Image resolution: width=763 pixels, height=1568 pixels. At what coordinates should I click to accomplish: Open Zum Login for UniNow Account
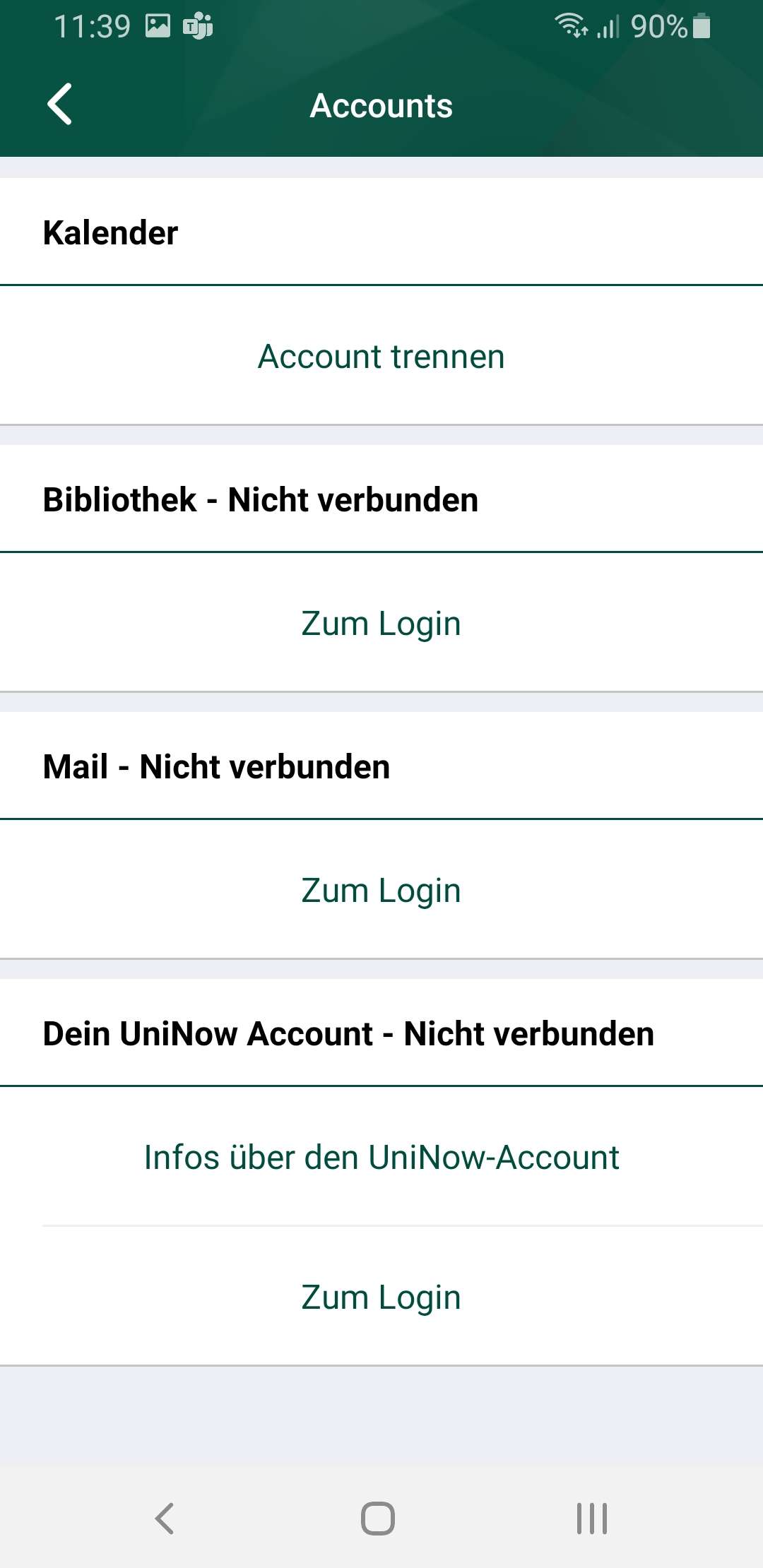tap(381, 1297)
